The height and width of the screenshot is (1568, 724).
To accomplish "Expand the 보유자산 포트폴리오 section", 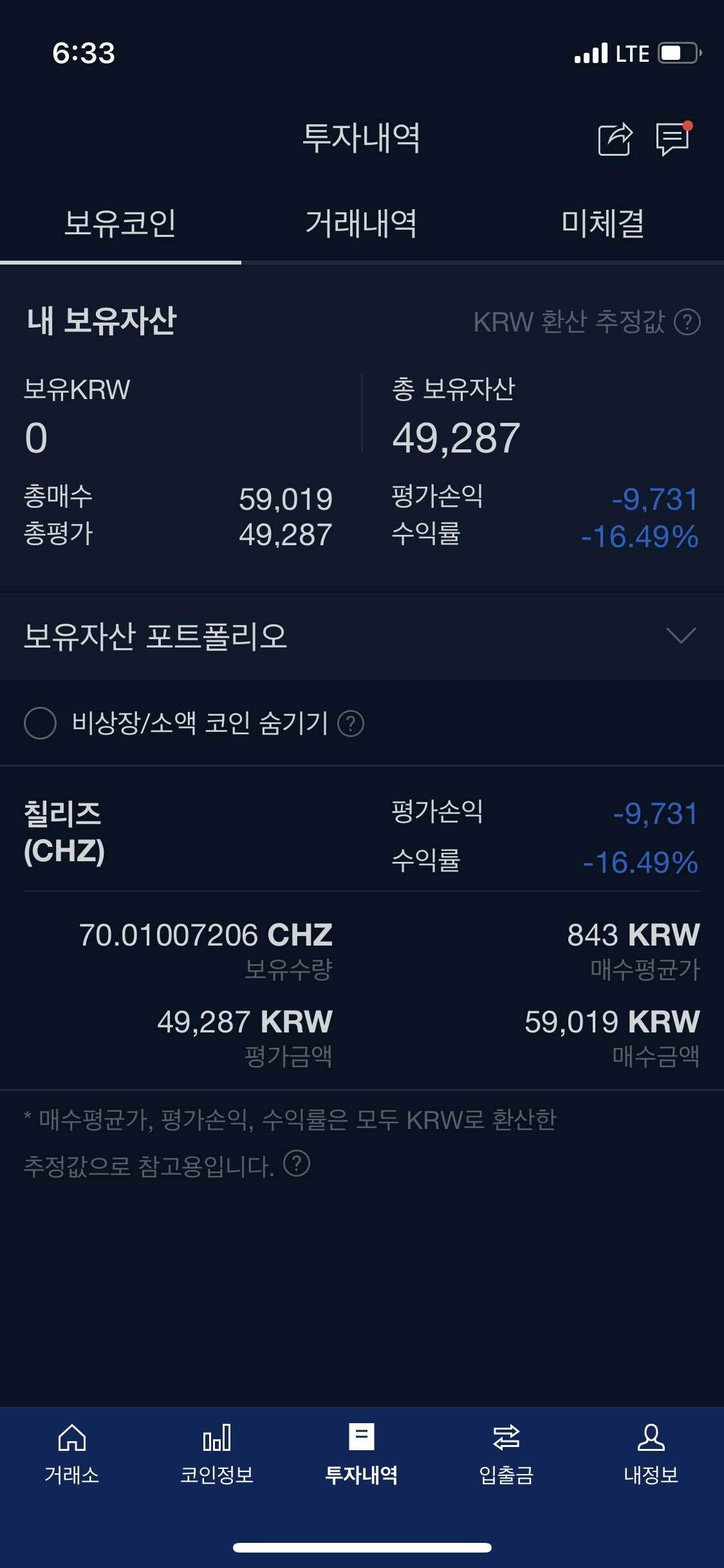I will coord(681,635).
